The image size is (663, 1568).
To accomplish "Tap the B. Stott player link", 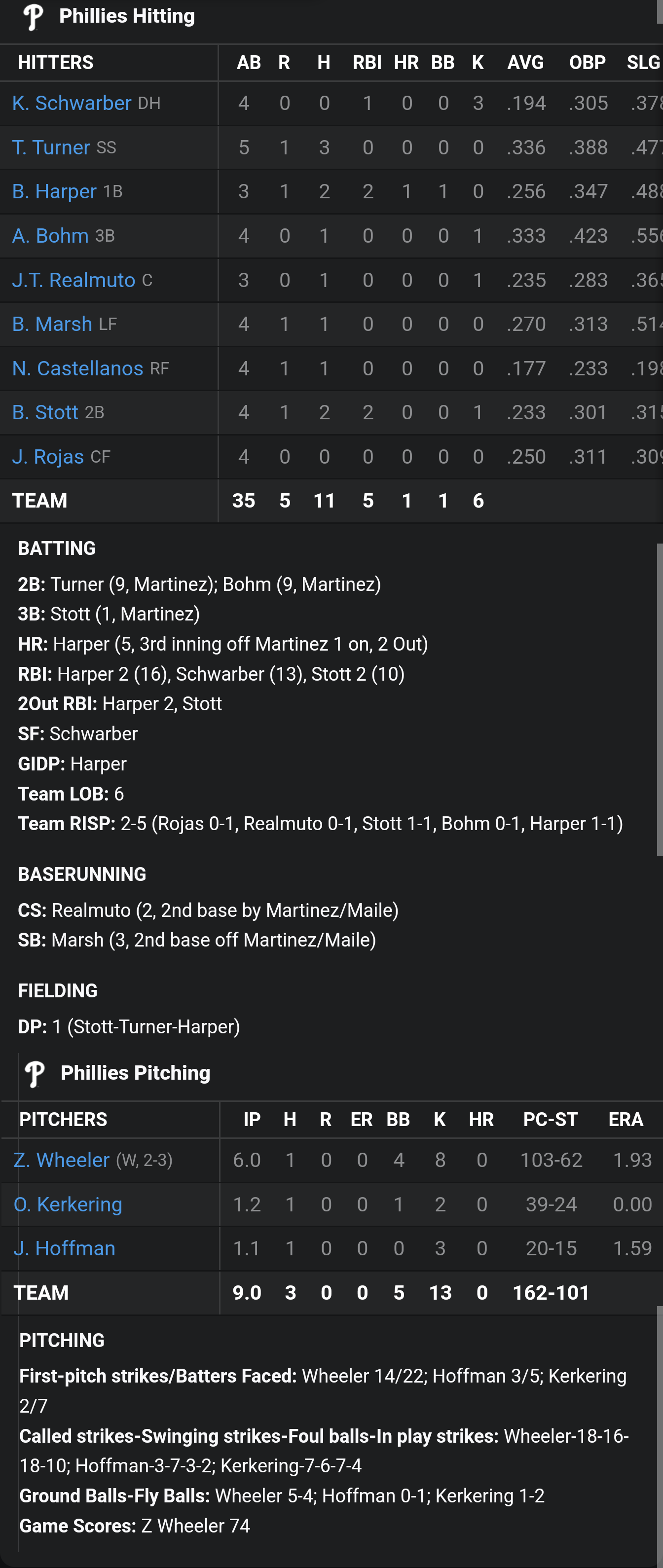I will pos(45,412).
